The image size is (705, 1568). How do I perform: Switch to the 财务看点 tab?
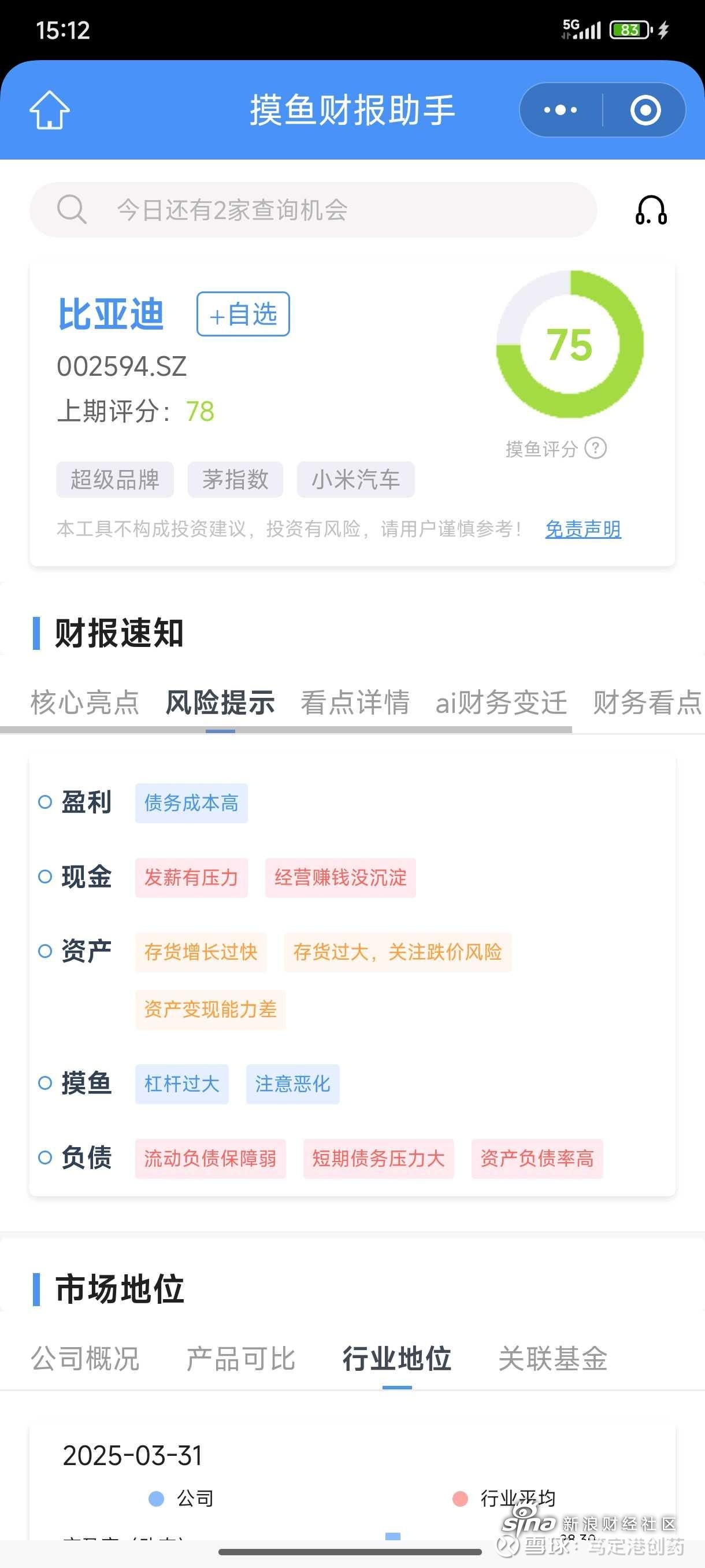pyautogui.click(x=648, y=702)
